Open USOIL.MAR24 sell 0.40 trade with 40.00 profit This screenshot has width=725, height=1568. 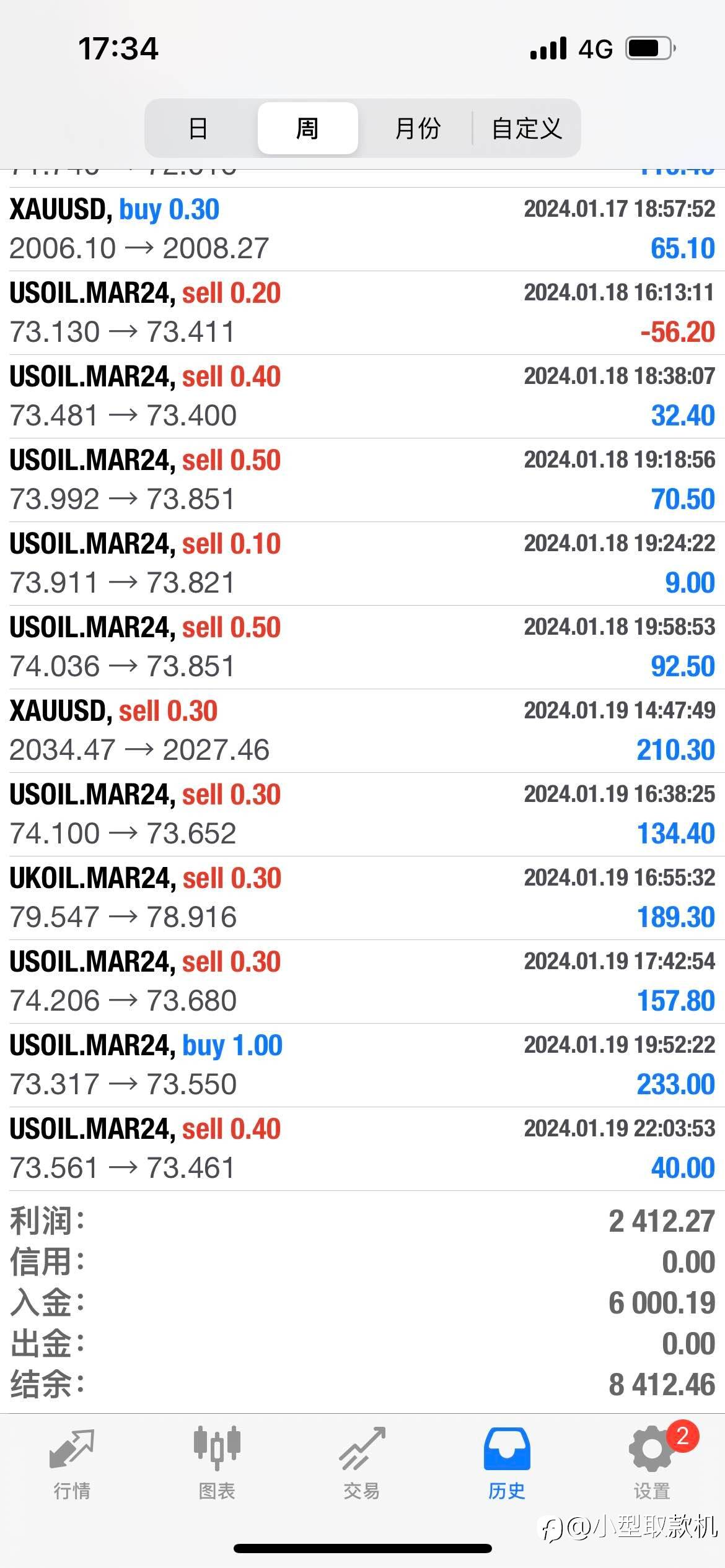(362, 1148)
